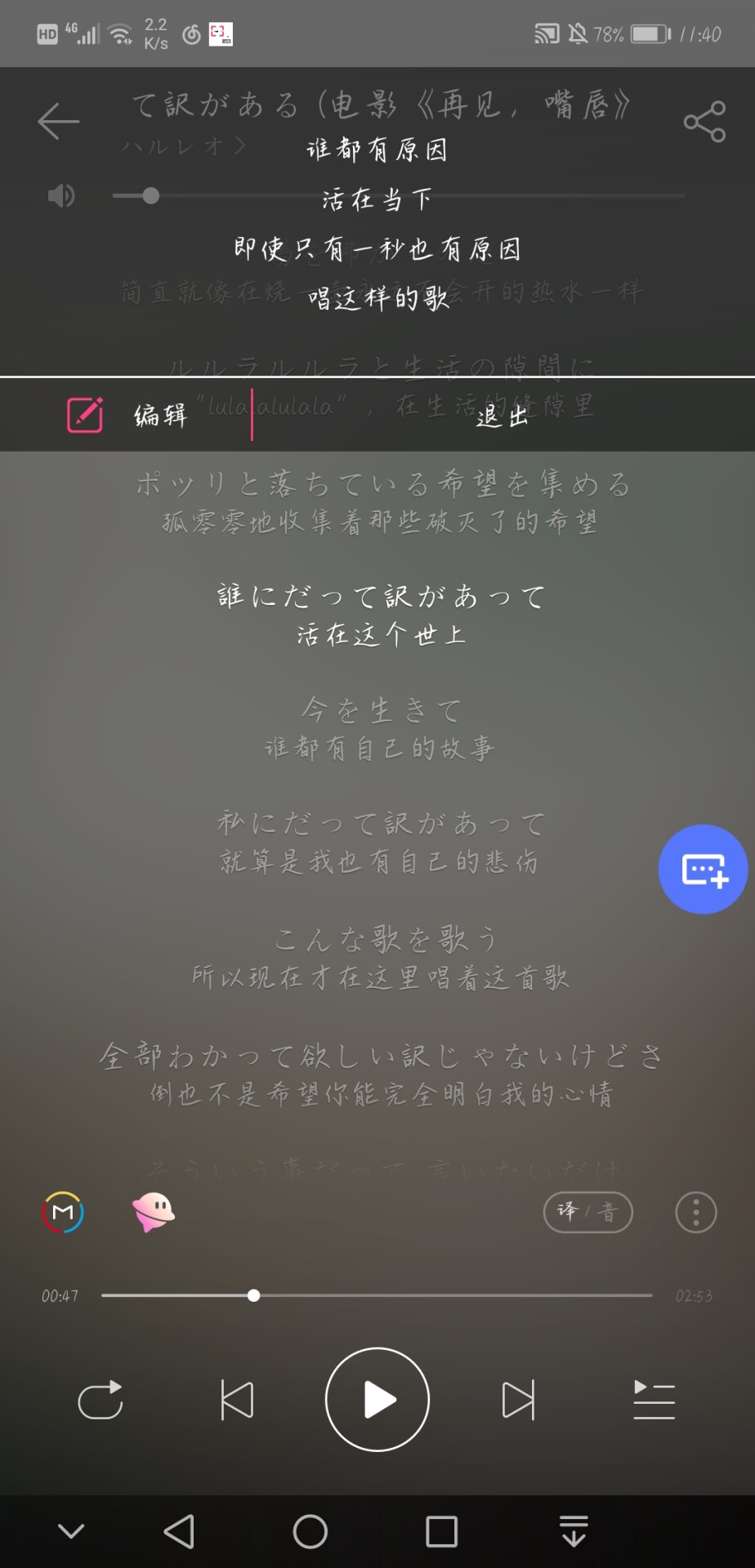Viewport: 755px width, 1568px height.
Task: Skip to the previous track
Action: click(237, 1400)
